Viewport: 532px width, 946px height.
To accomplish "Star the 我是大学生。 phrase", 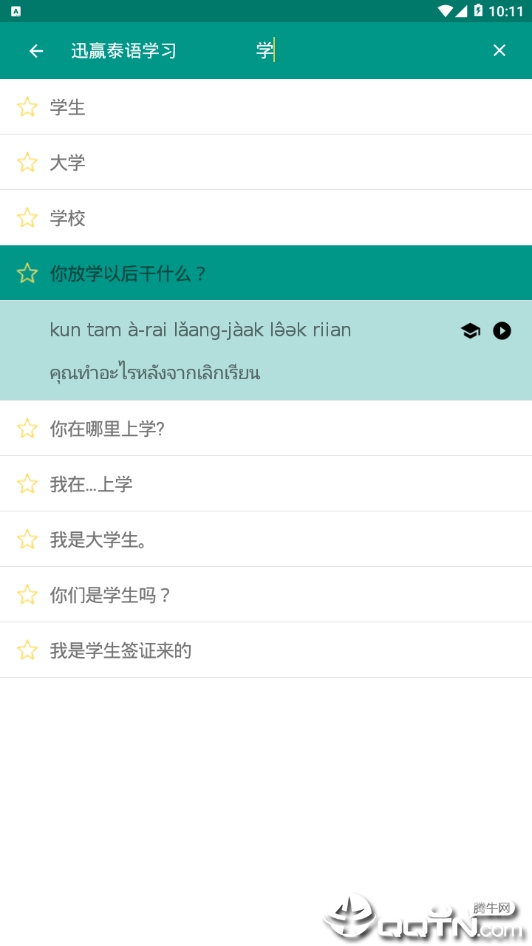I will [27, 539].
